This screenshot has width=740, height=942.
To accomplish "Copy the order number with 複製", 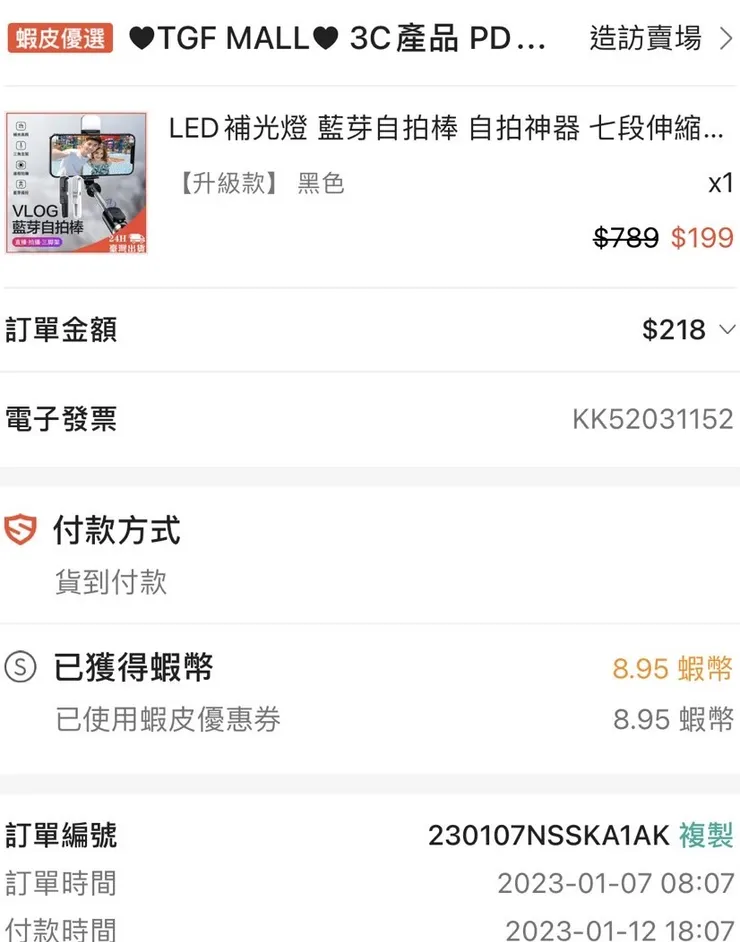I will pyautogui.click(x=706, y=836).
